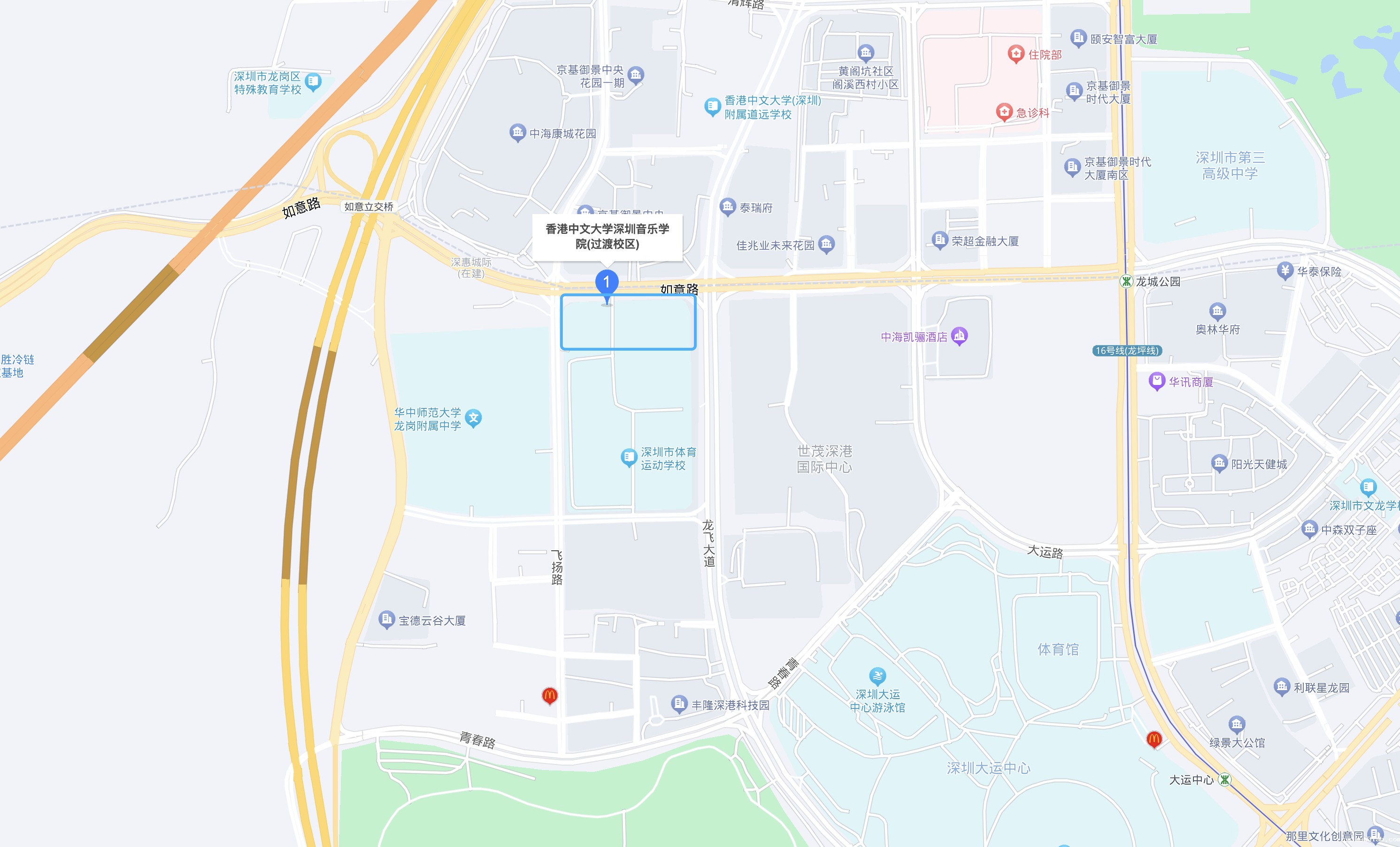Select the 深圳市体育运动学校 map marker
This screenshot has height=847, width=1400.
(x=629, y=457)
